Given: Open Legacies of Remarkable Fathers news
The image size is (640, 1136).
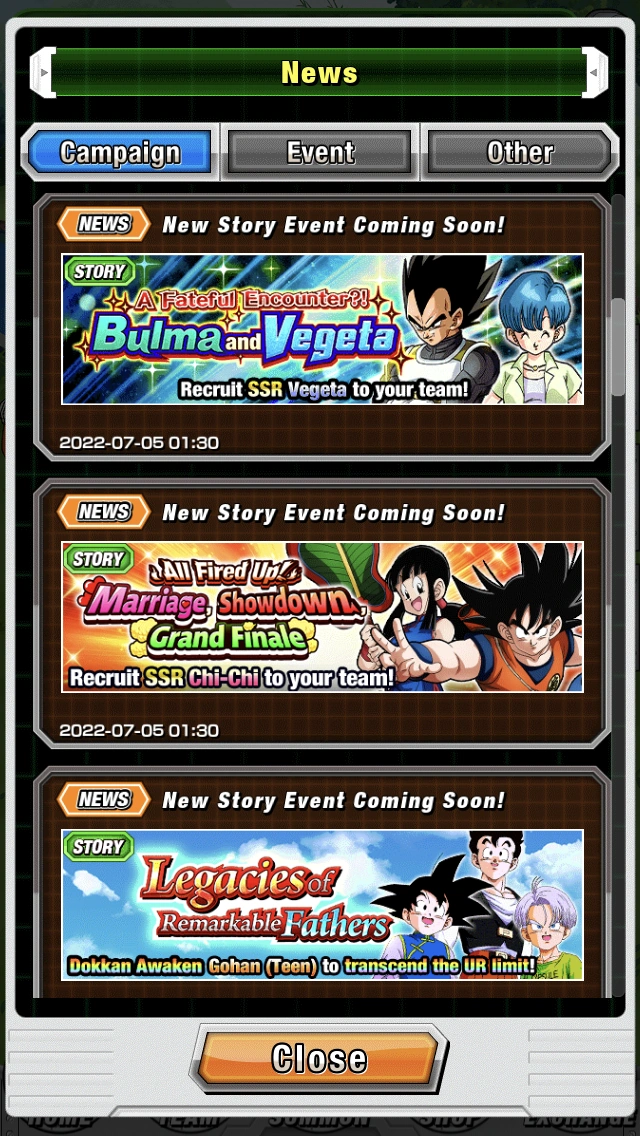Looking at the screenshot, I should 322,905.
